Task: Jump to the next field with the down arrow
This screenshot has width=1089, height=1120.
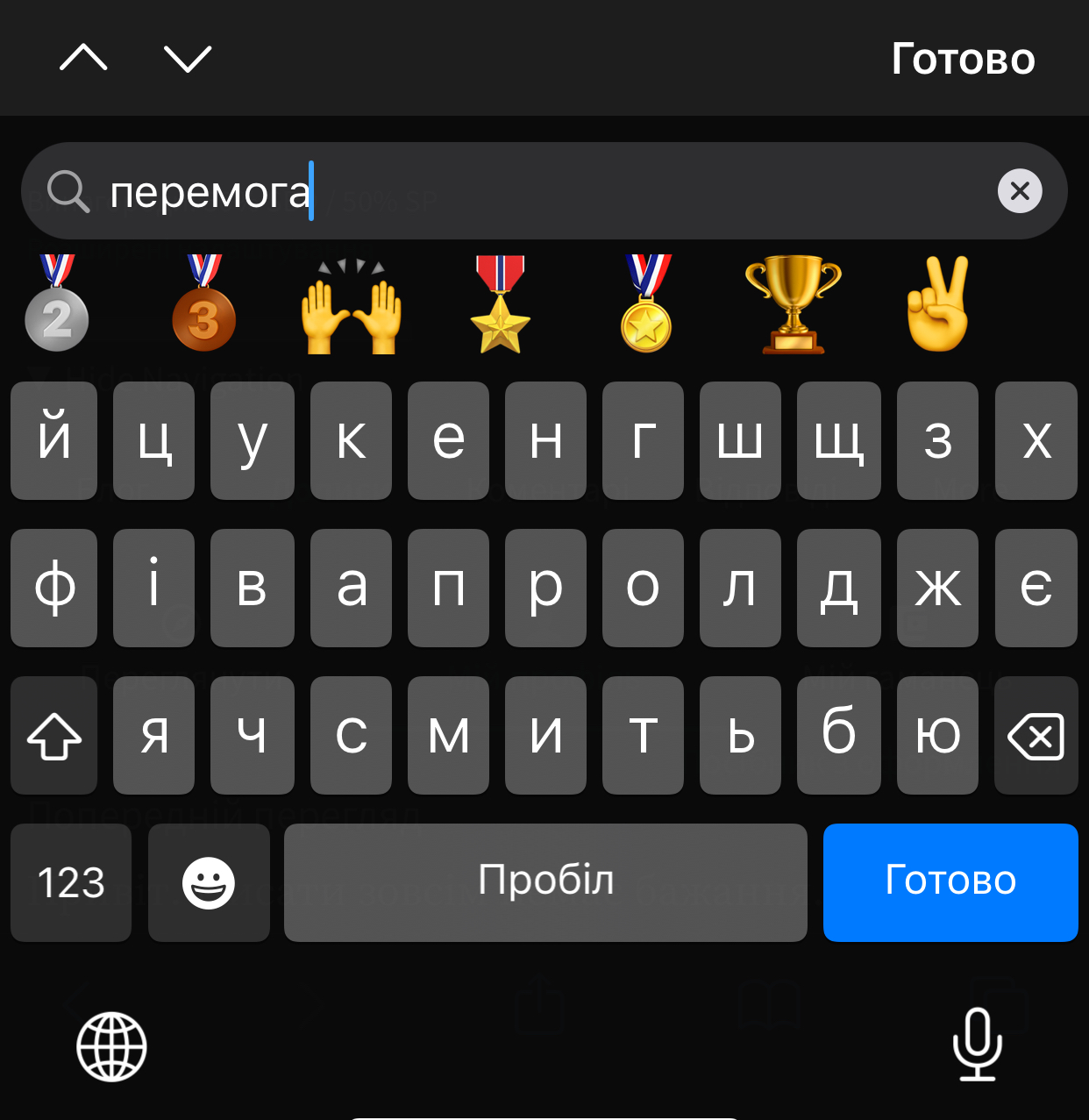Action: (x=188, y=58)
